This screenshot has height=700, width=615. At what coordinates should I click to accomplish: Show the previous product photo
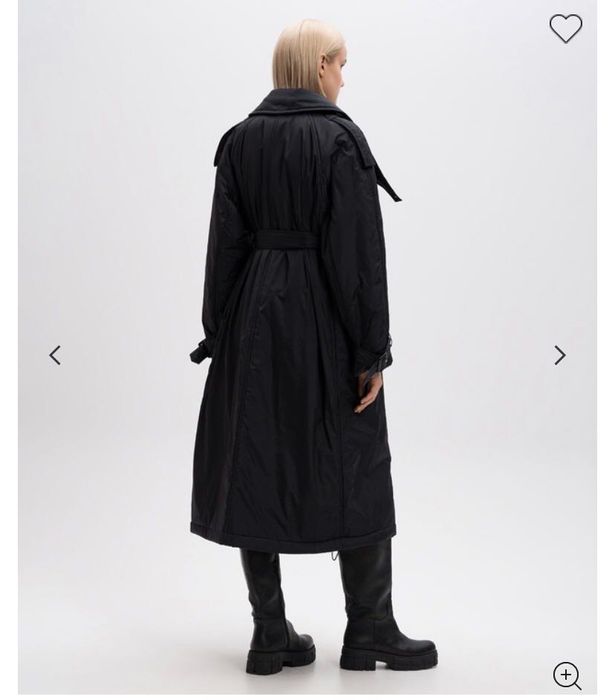coord(55,355)
